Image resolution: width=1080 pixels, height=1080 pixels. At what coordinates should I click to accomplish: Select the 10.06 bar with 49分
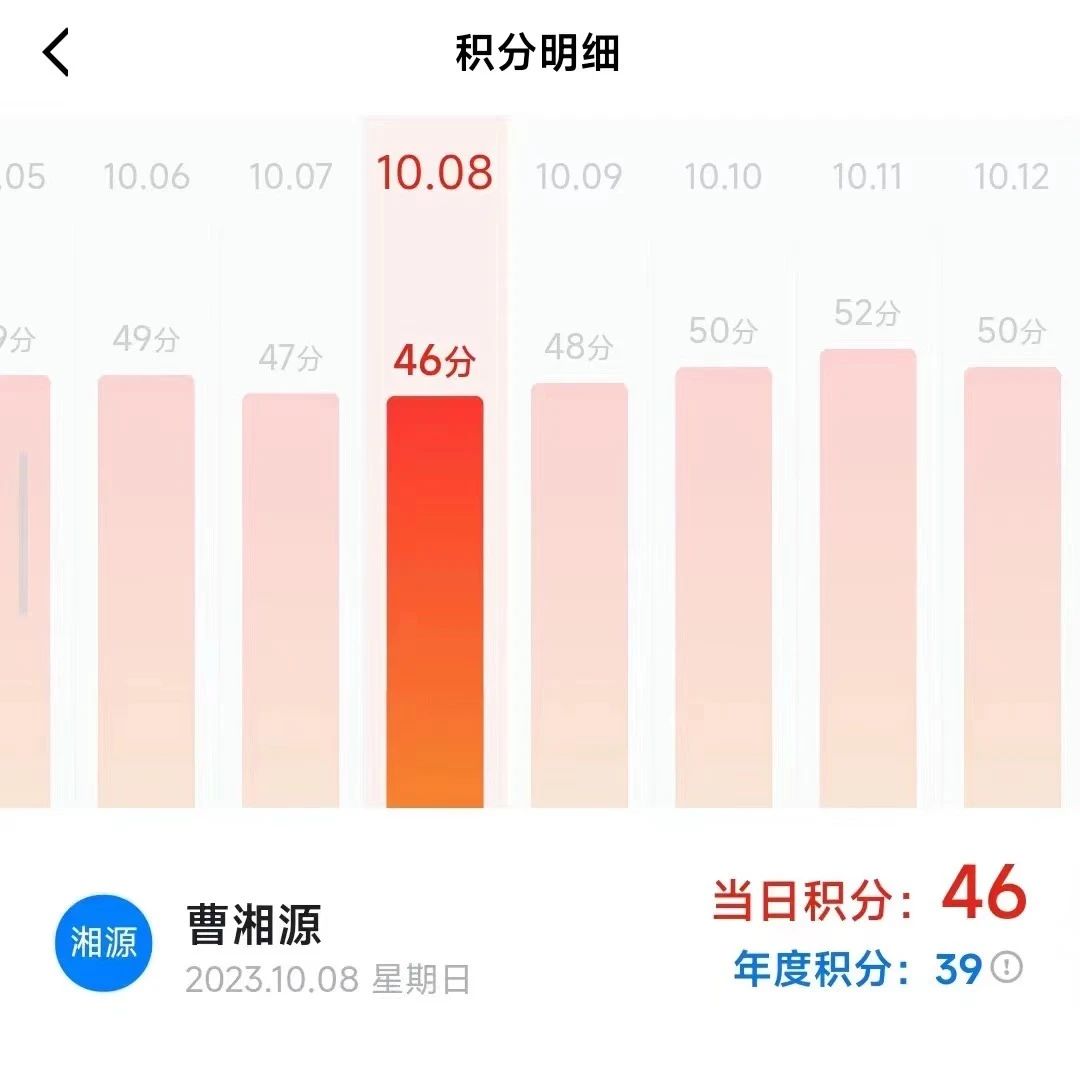pos(146,590)
